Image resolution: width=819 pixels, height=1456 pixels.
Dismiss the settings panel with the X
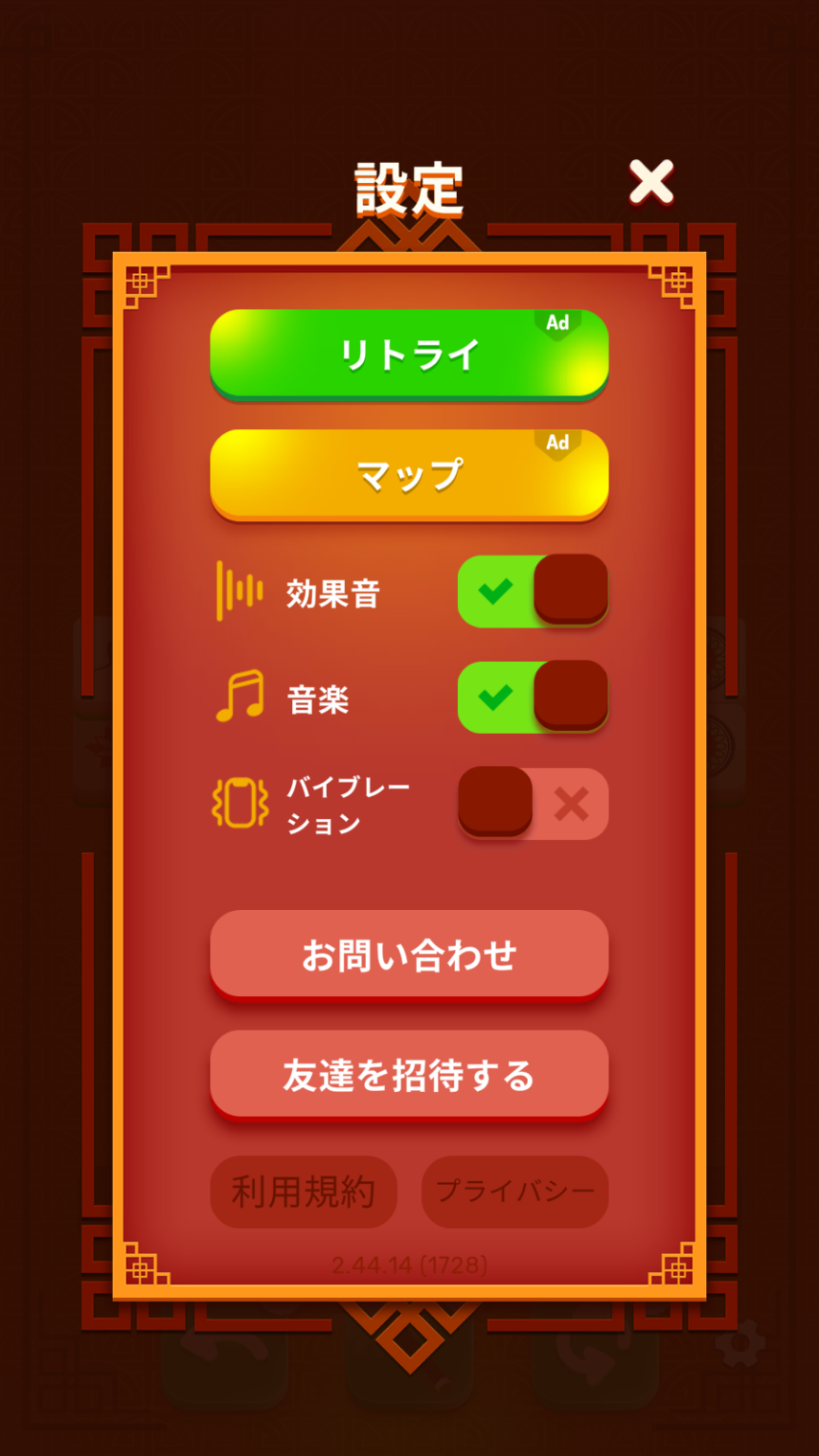tap(649, 184)
